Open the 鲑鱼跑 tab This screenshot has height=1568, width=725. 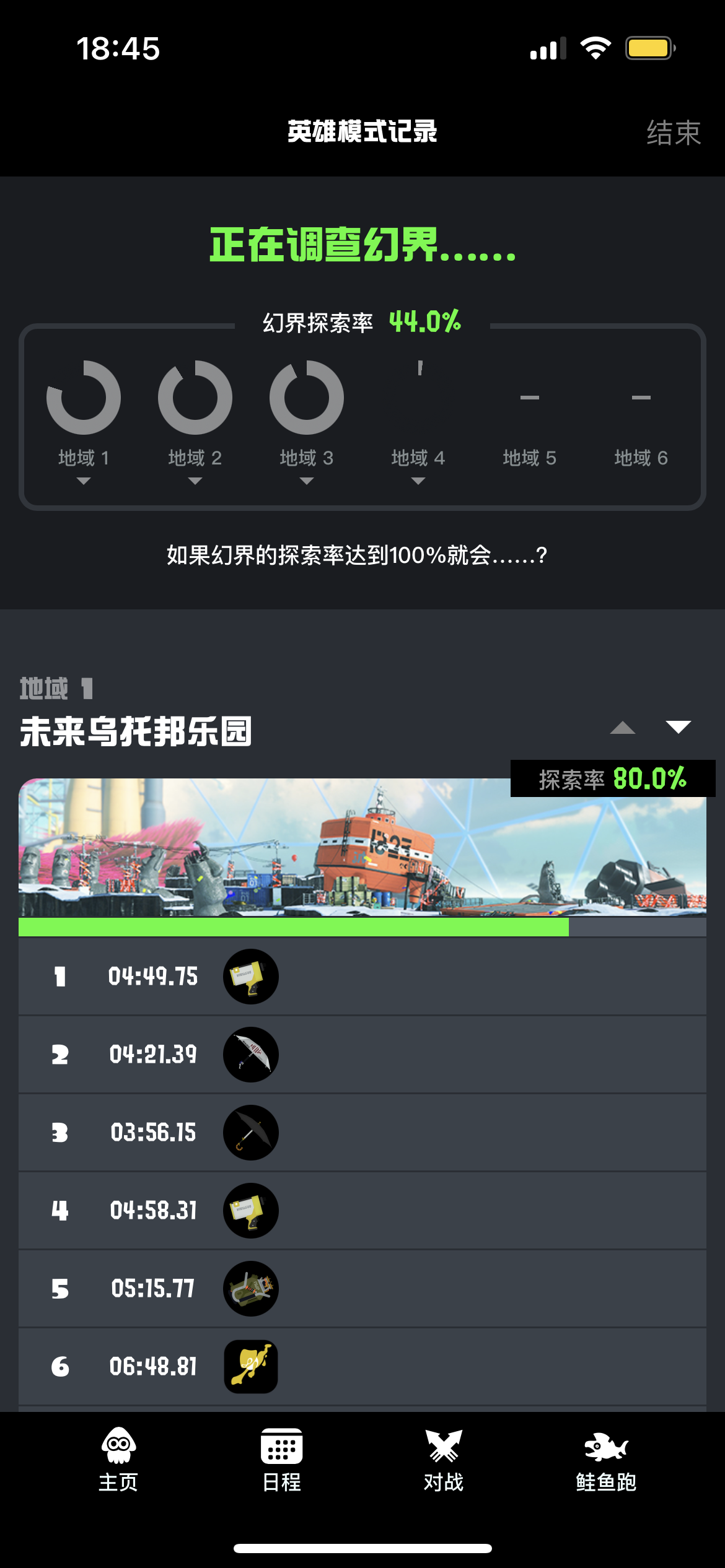606,1460
